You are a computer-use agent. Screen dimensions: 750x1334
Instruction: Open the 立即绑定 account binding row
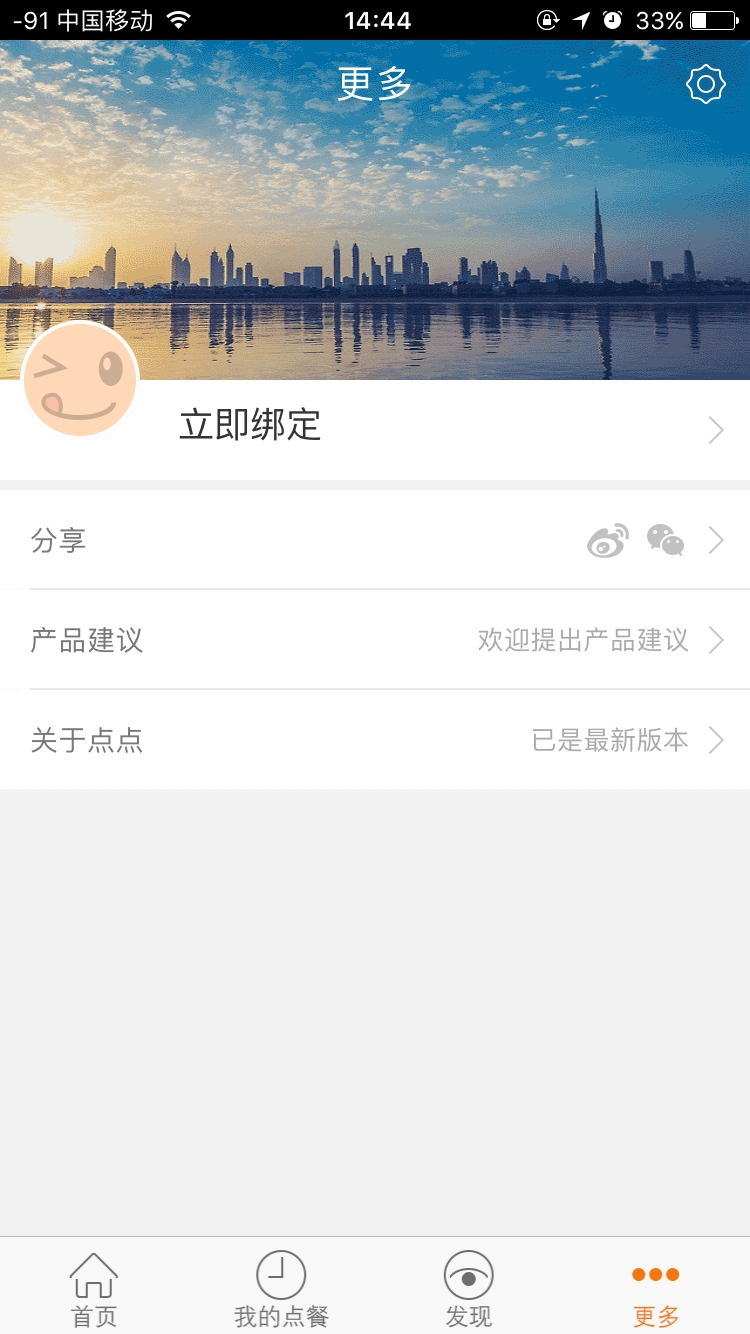pyautogui.click(x=400, y=428)
